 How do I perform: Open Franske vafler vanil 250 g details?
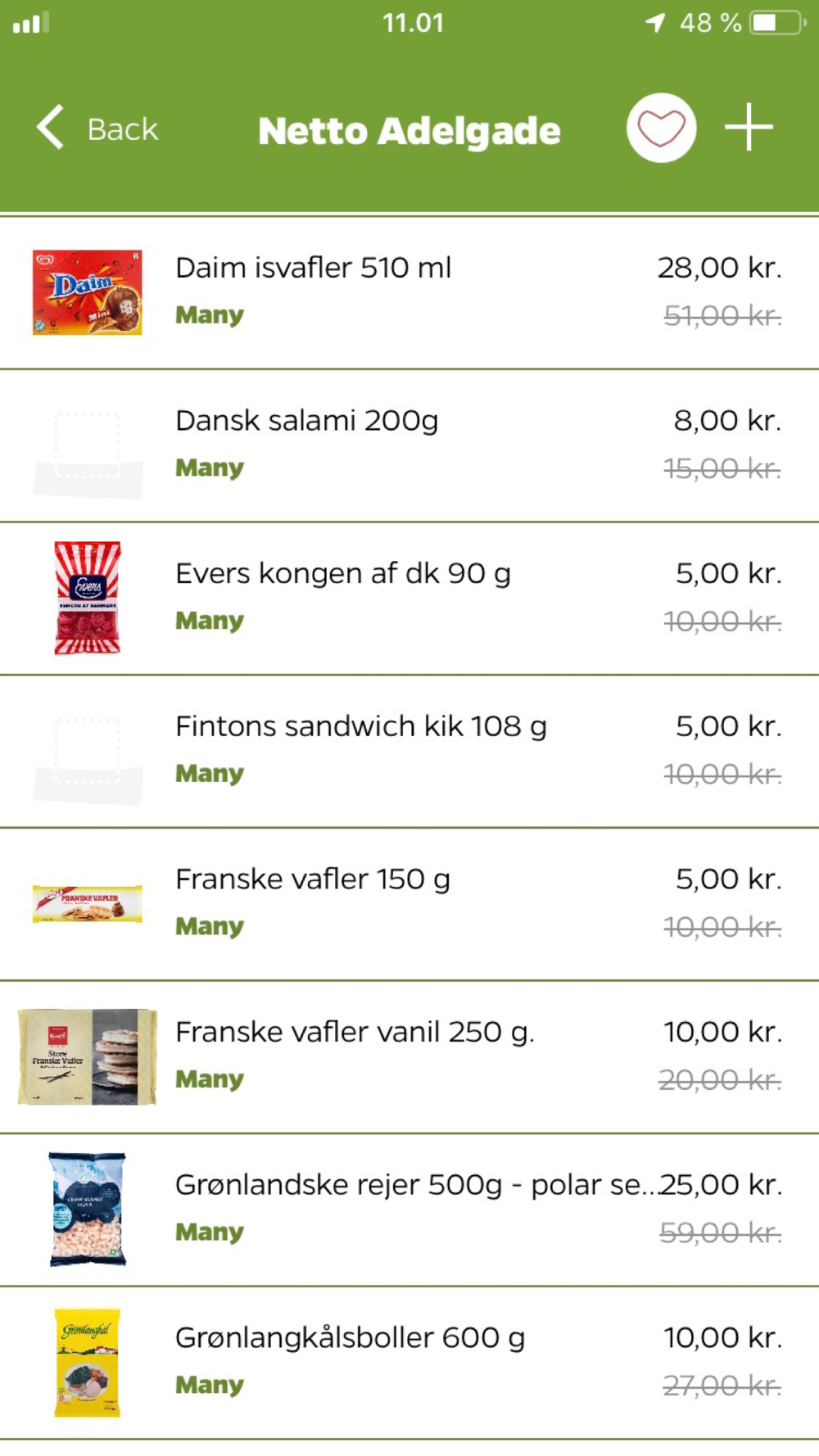[409, 1056]
